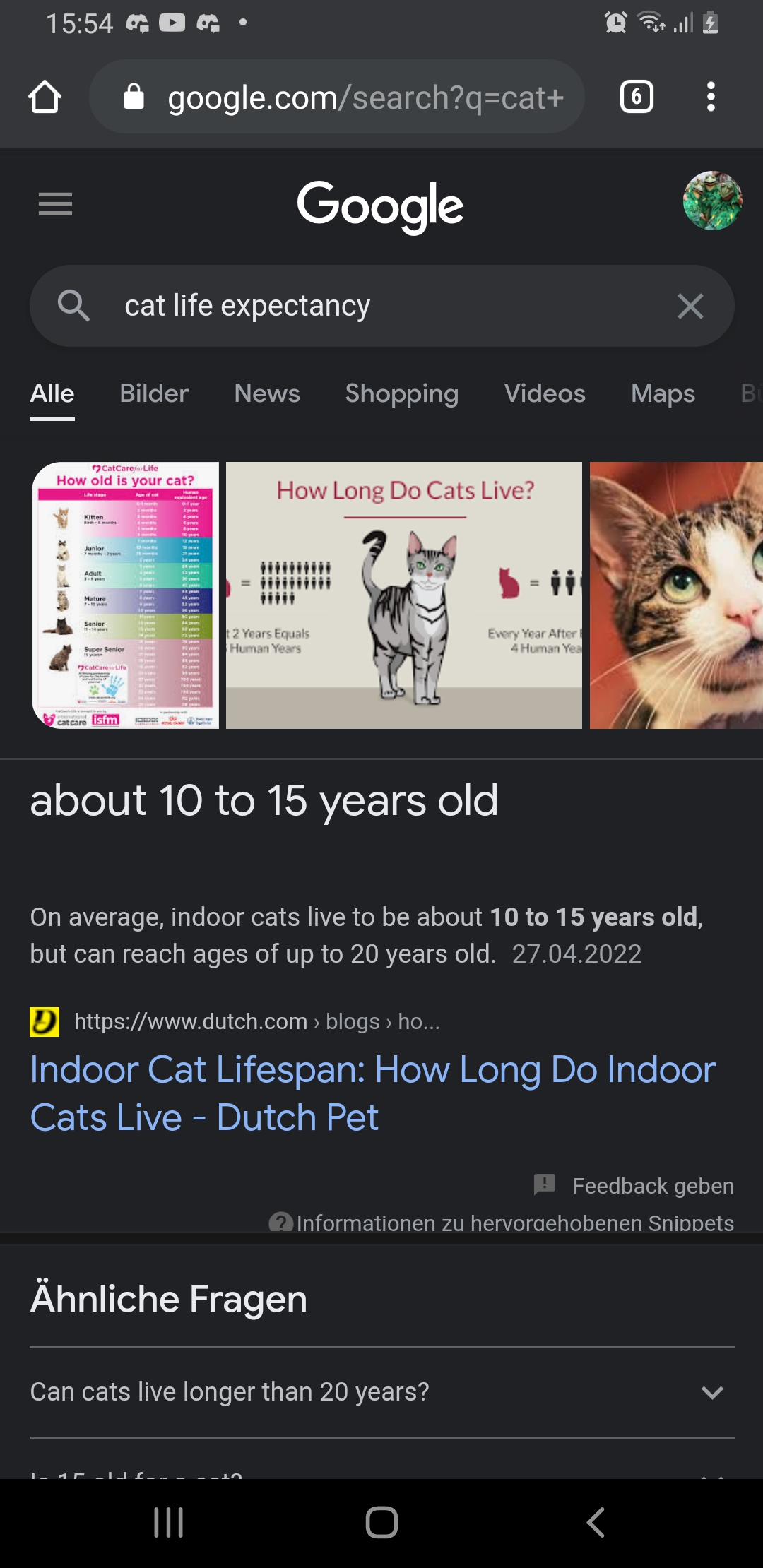Image resolution: width=763 pixels, height=1568 pixels.
Task: Open the 'How Long Do Cats Live?' image
Action: (404, 595)
